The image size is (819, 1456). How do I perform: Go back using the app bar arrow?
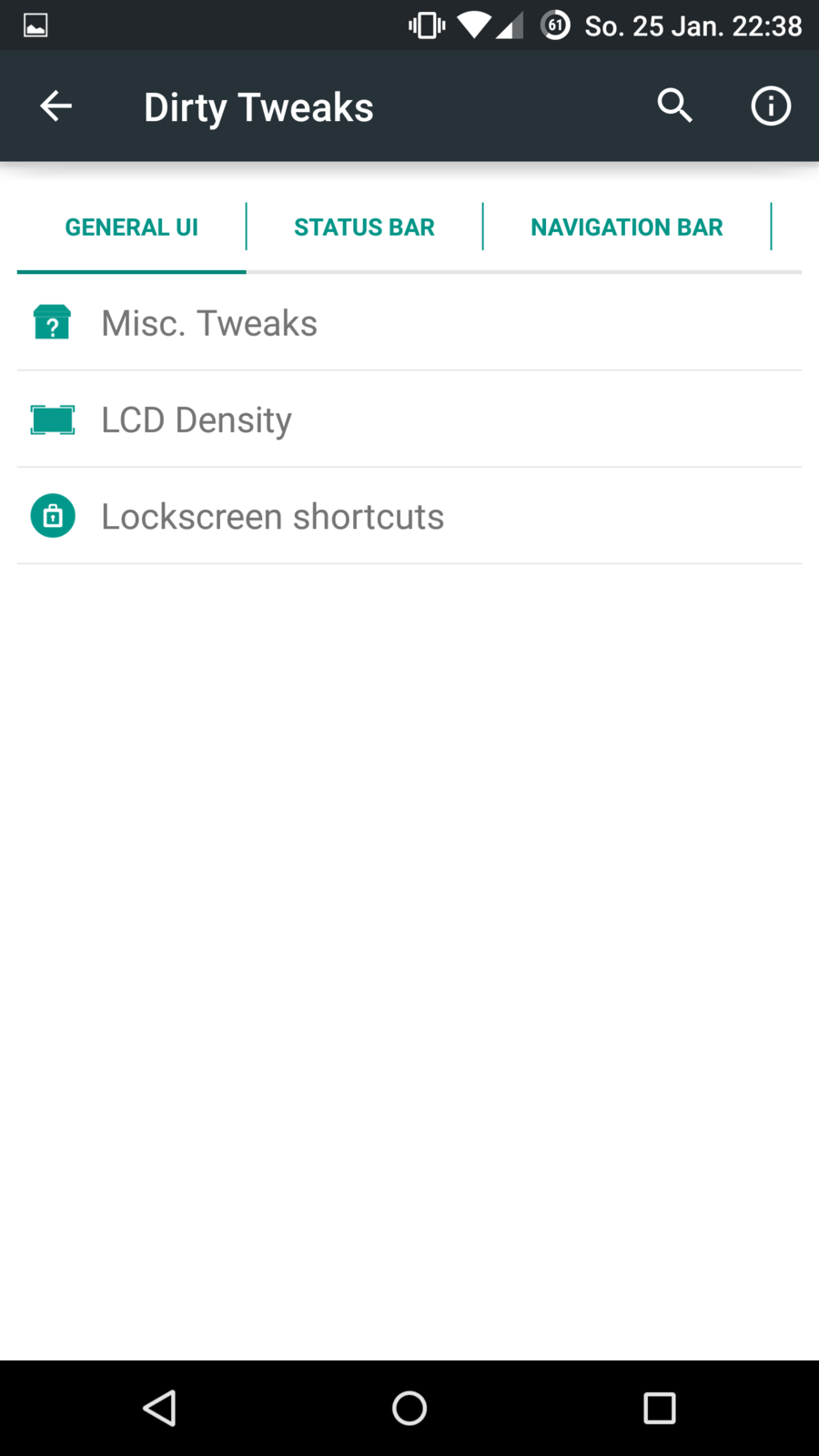click(x=56, y=106)
